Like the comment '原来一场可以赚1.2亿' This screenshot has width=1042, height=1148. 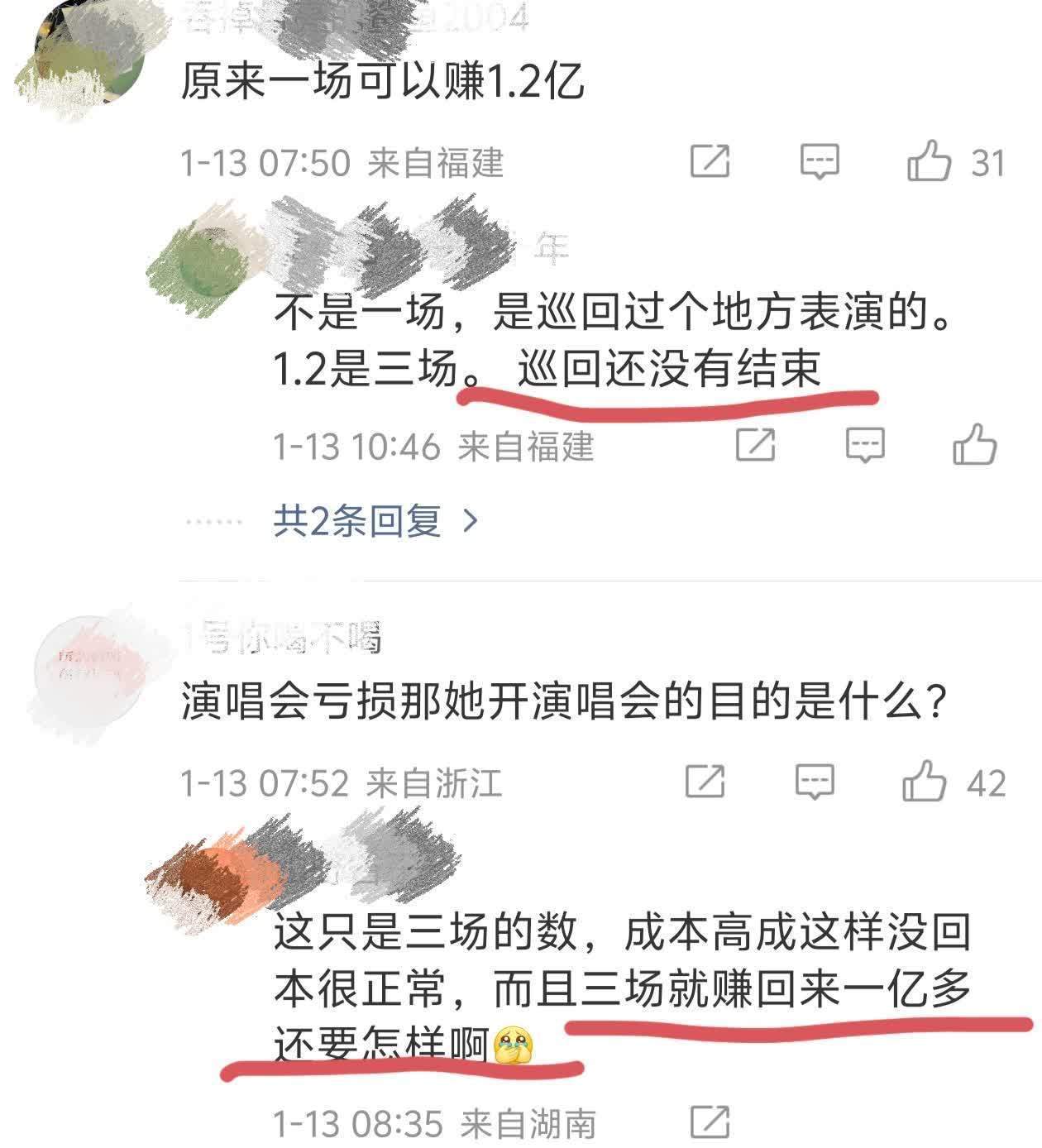click(930, 161)
